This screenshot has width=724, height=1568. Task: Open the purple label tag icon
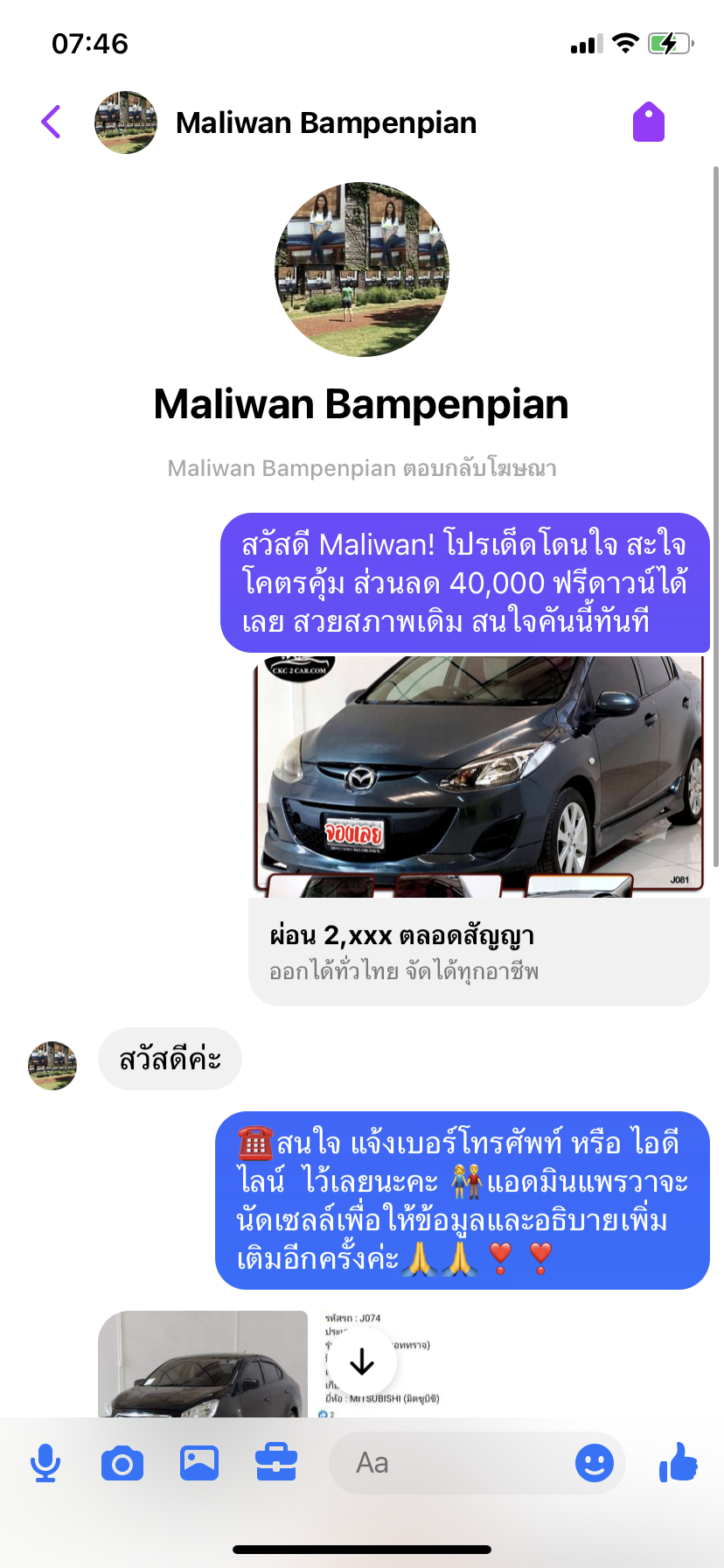tap(649, 122)
